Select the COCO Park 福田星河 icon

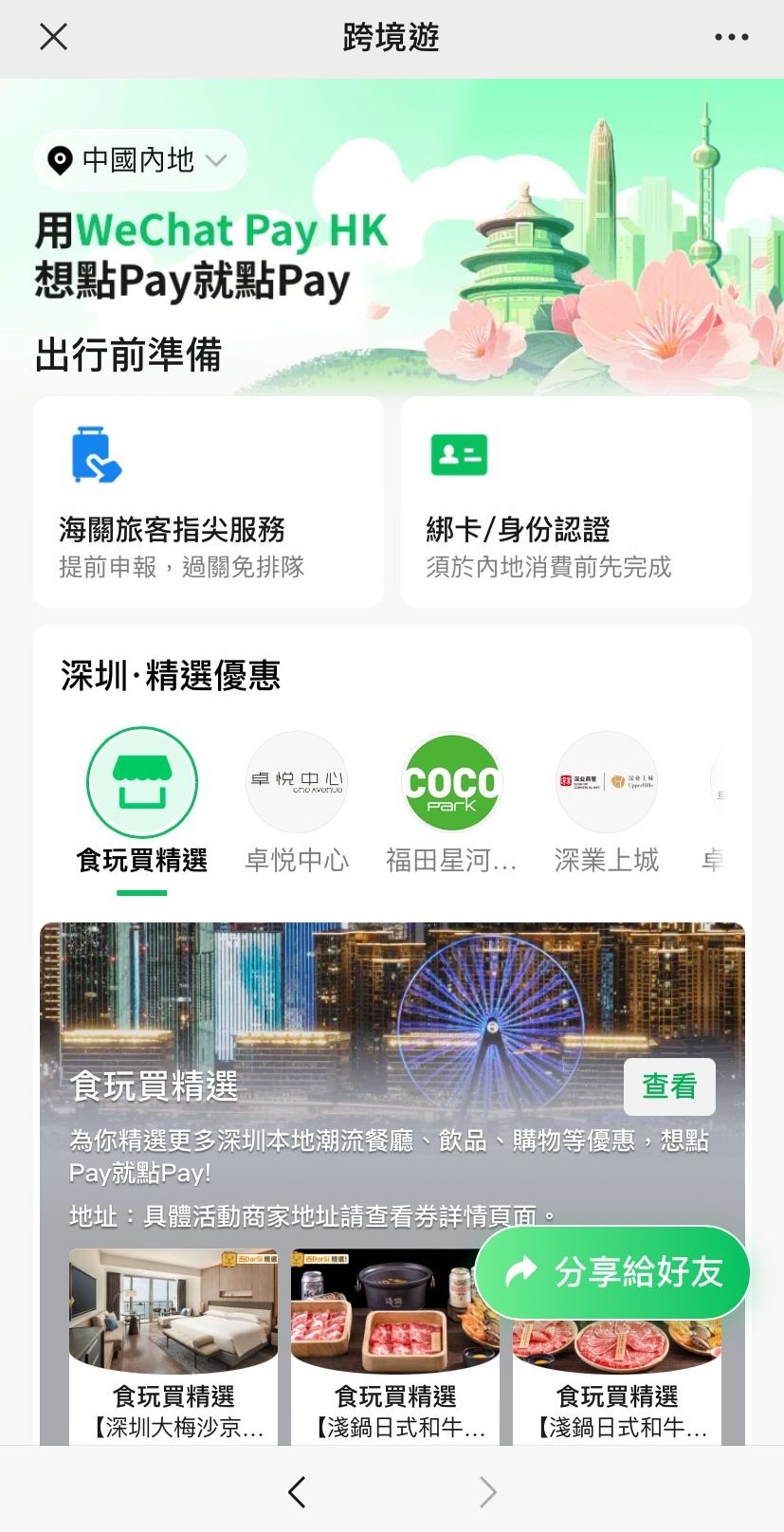[x=451, y=782]
